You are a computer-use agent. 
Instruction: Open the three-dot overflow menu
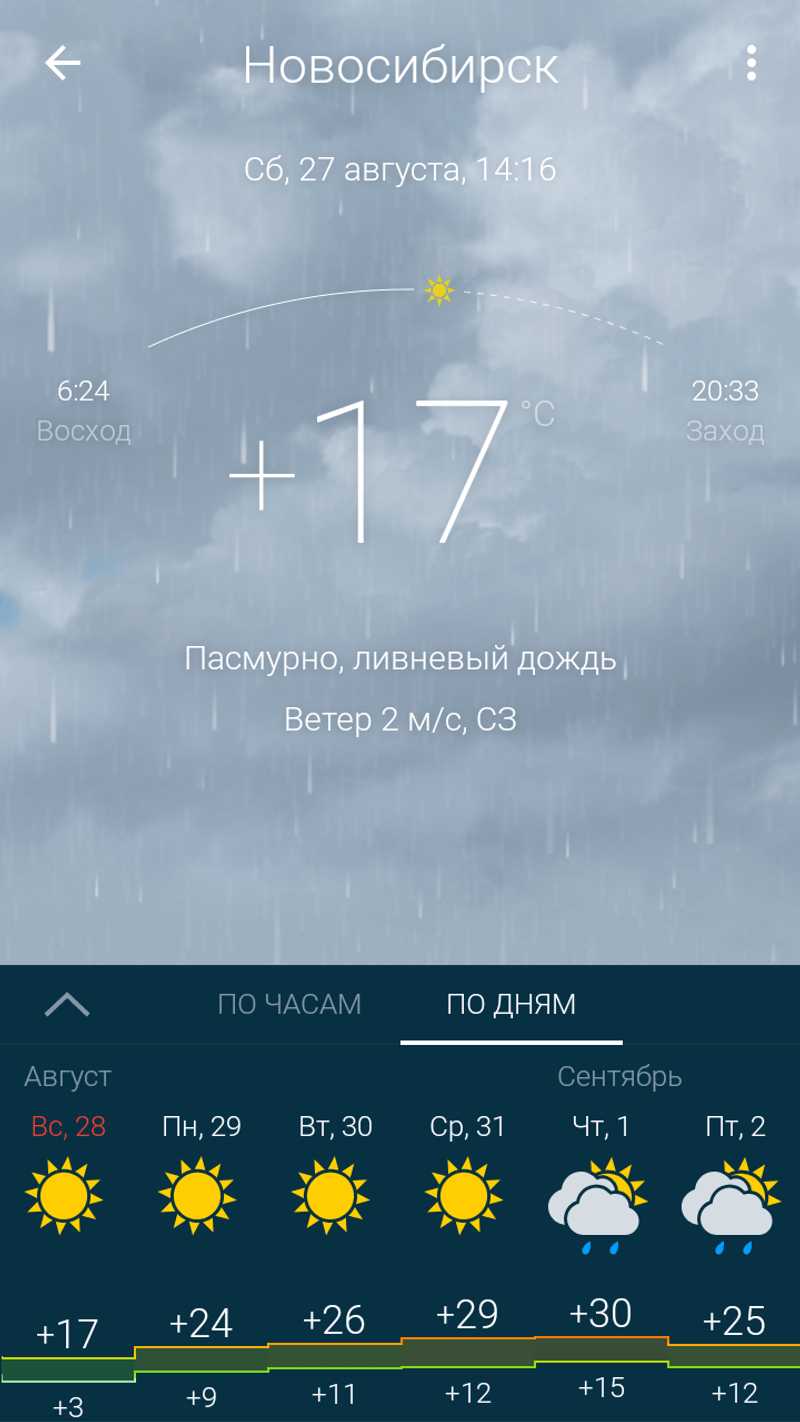pyautogui.click(x=751, y=64)
